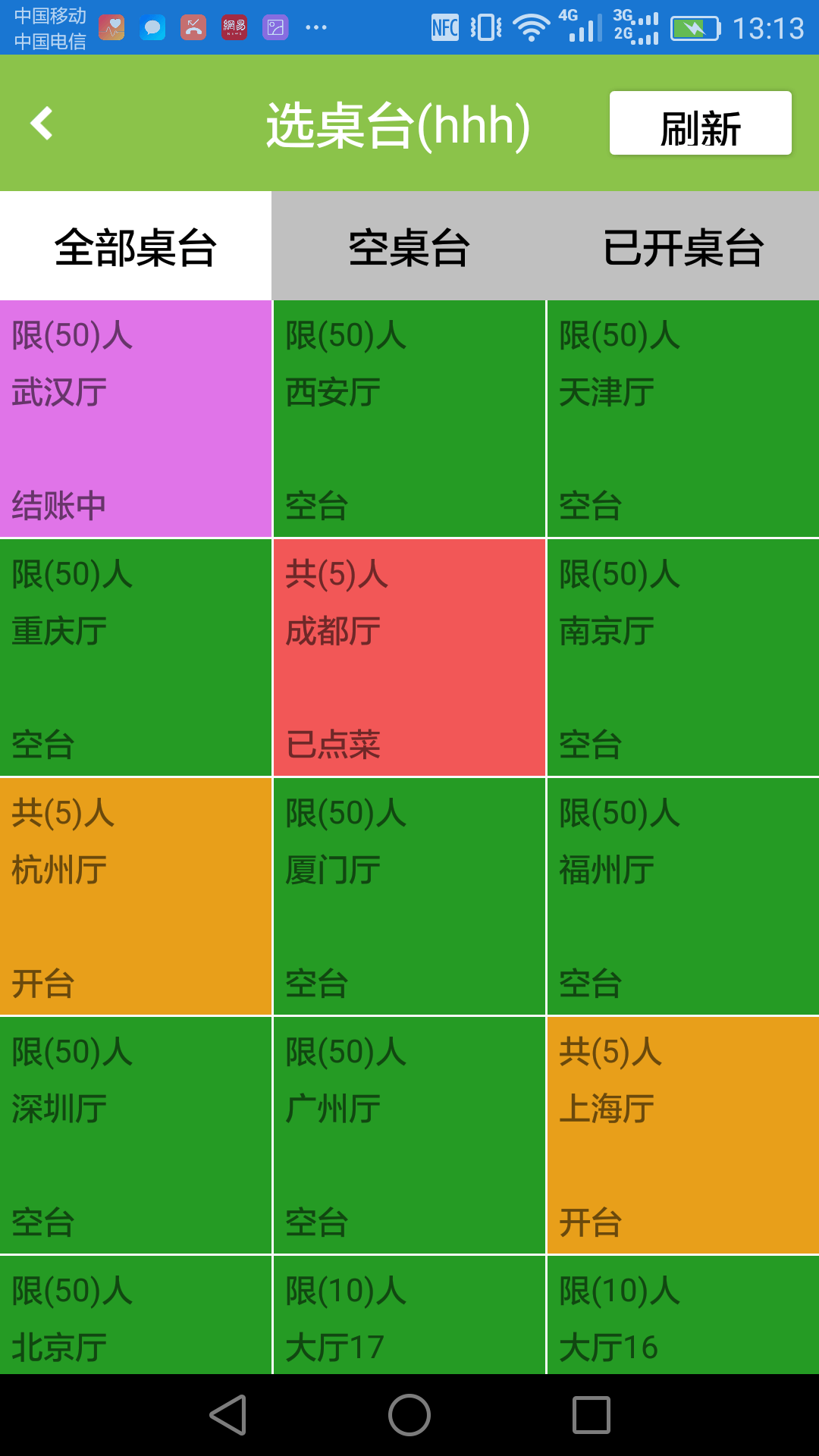This screenshot has width=819, height=1456.
Task: Open the 杭州厅 opened table
Action: (x=136, y=896)
